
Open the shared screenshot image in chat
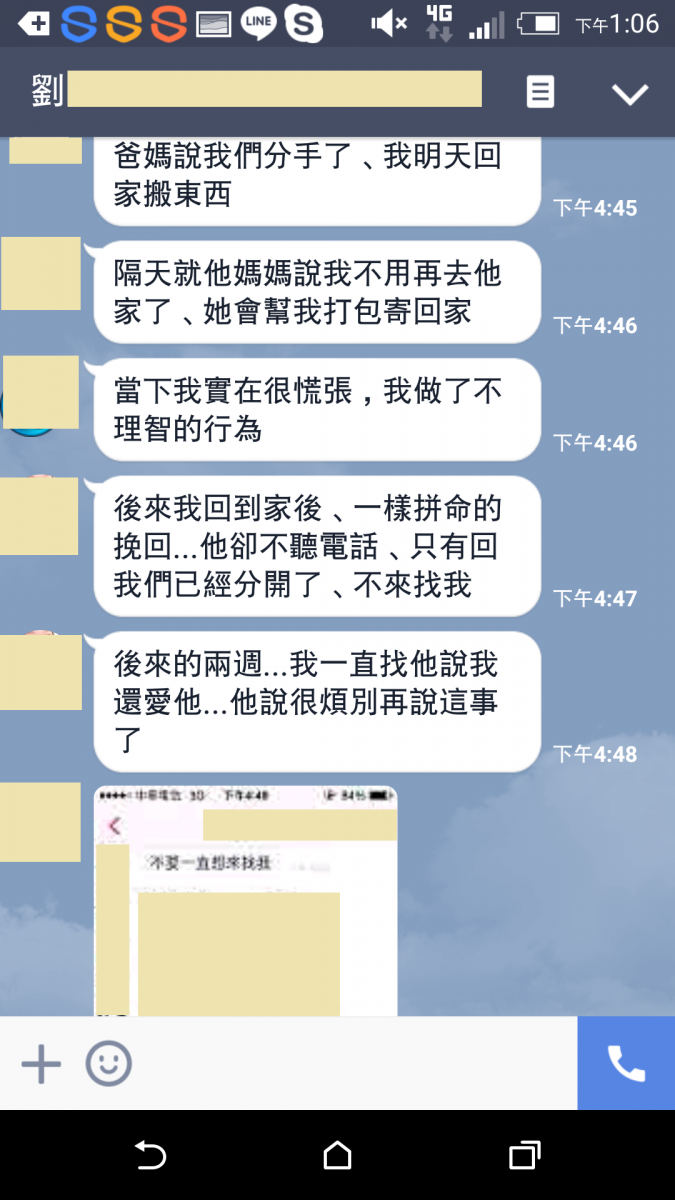[x=245, y=900]
